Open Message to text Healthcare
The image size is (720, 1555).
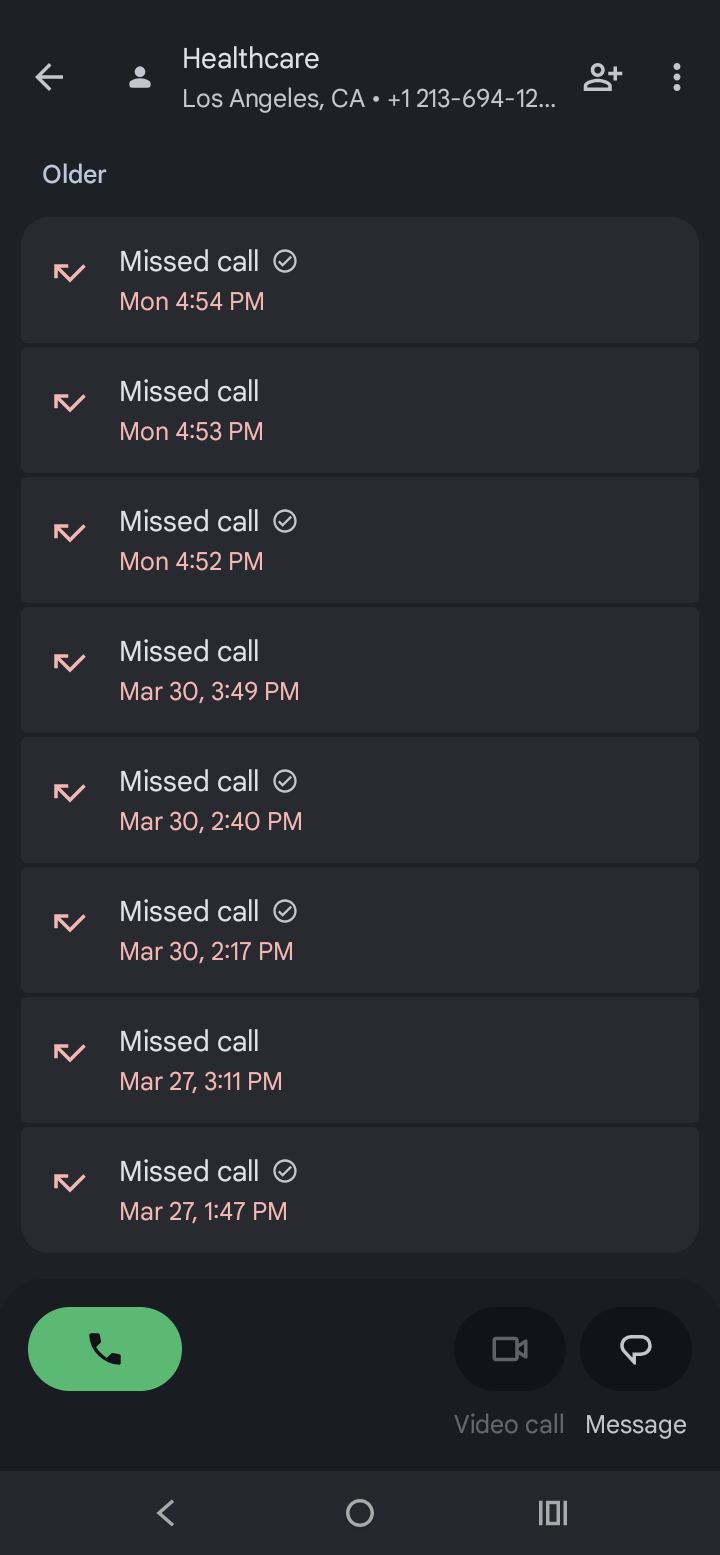click(x=635, y=1349)
